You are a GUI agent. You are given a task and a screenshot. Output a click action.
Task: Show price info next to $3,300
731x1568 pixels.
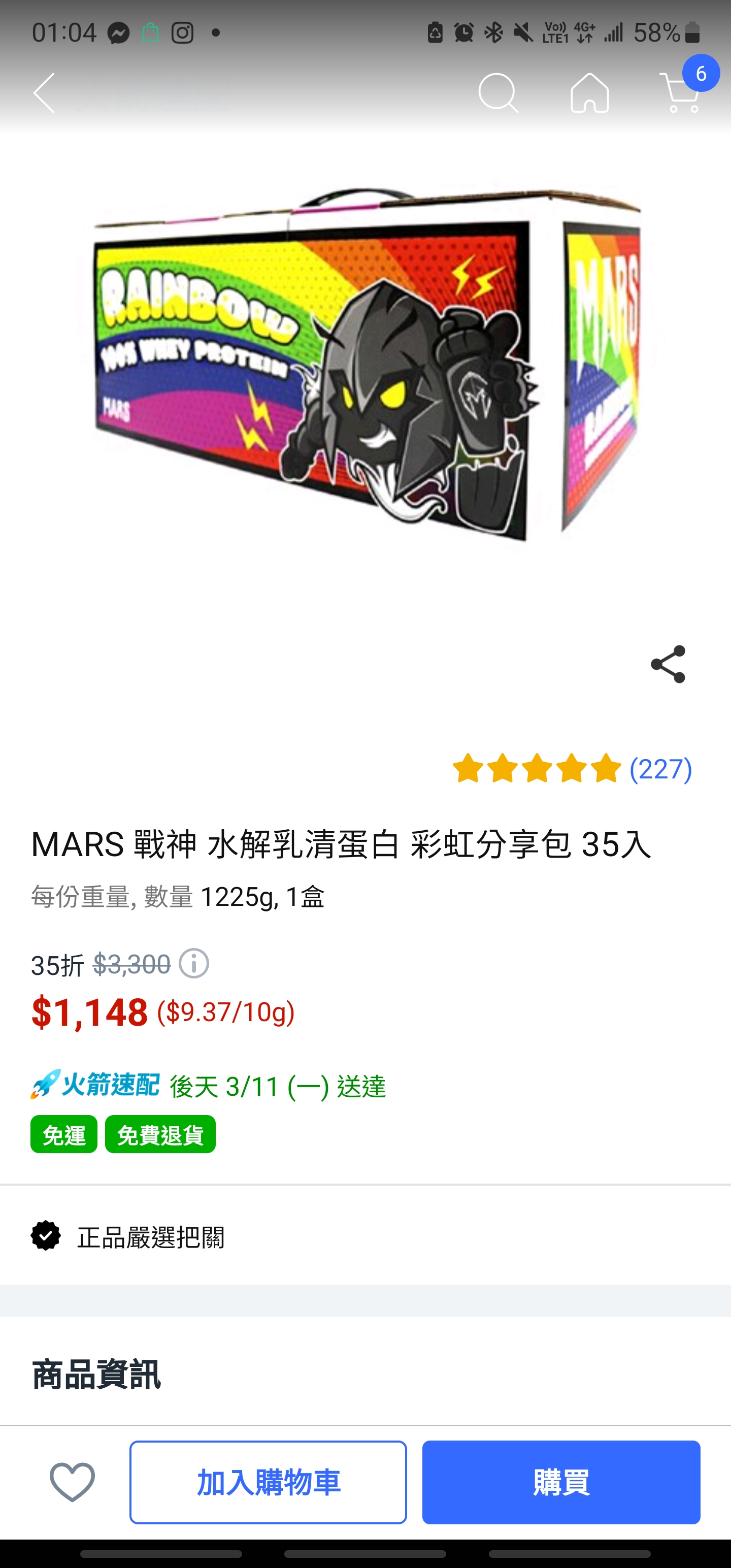pos(193,964)
